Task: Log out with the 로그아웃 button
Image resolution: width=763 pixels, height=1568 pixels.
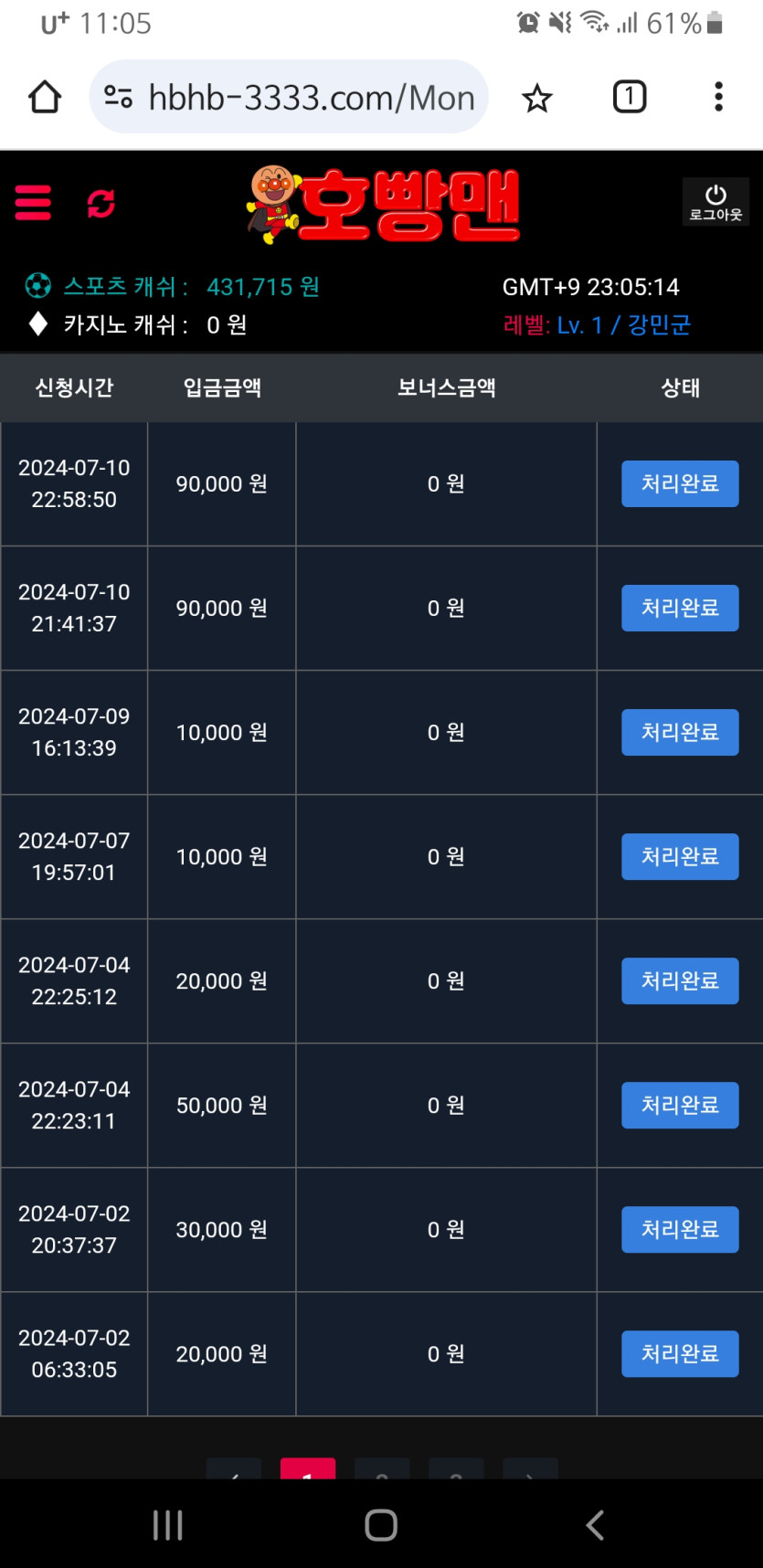Action: 715,202
